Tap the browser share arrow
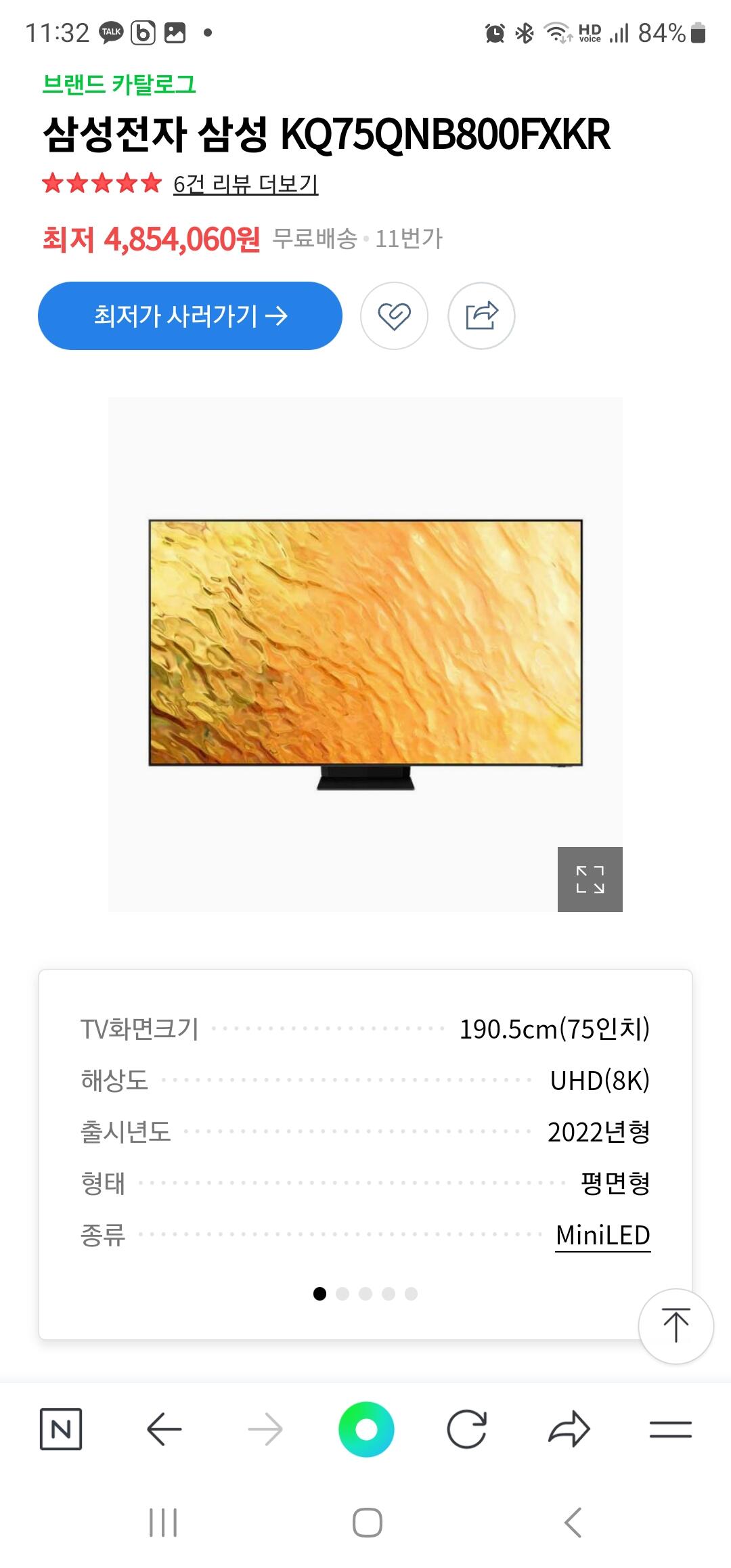The height and width of the screenshot is (1568, 731). [x=569, y=1429]
